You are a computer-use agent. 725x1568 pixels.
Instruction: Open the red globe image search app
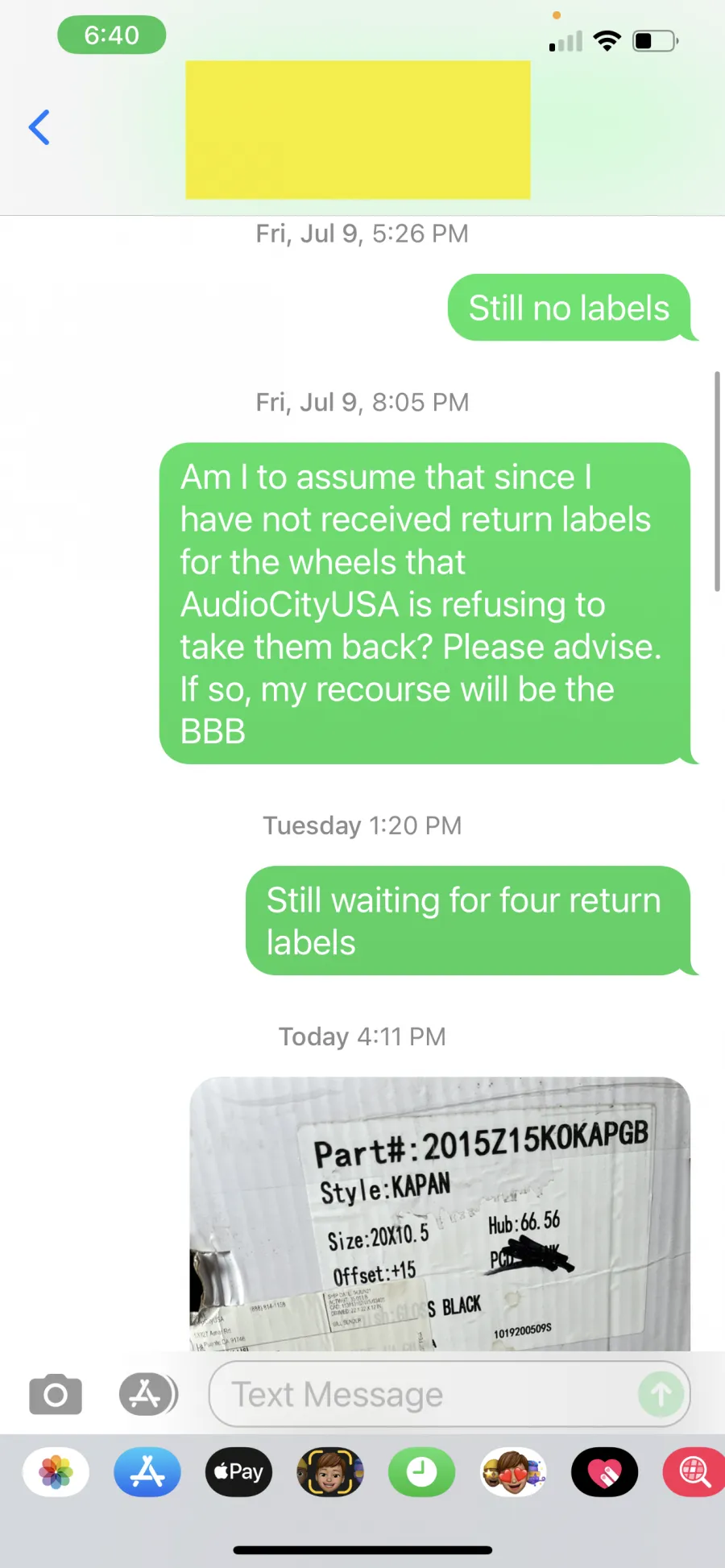click(694, 1471)
